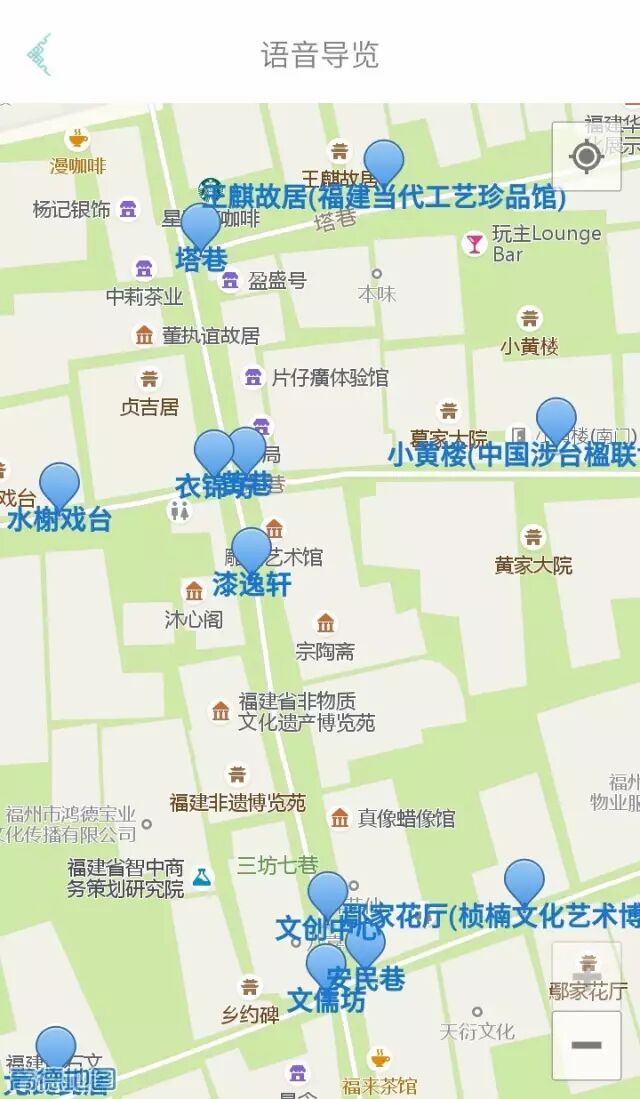Select the 塔巷 audio guide pin
This screenshot has width=640, height=1099.
click(x=201, y=227)
